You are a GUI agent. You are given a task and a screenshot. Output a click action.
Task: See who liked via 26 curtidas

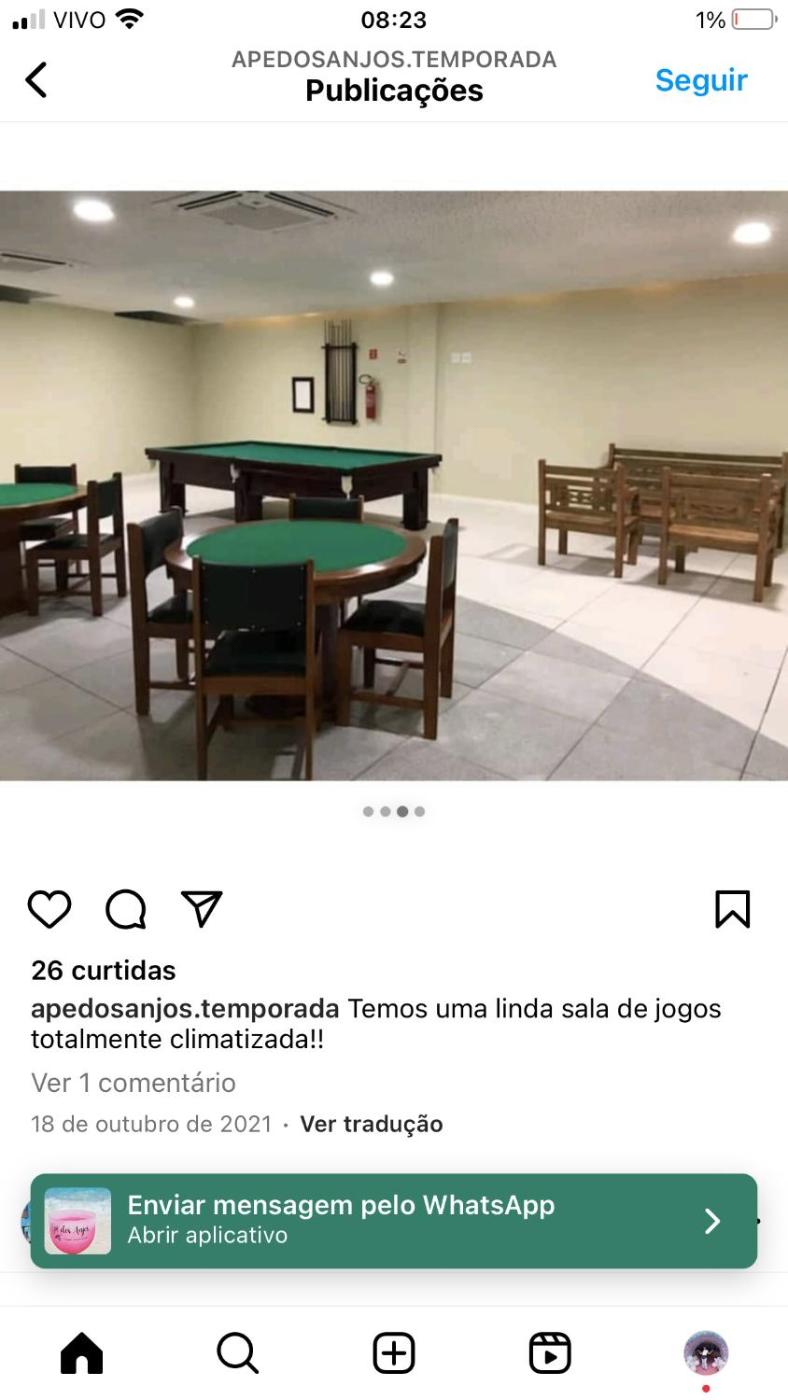pyautogui.click(x=103, y=971)
